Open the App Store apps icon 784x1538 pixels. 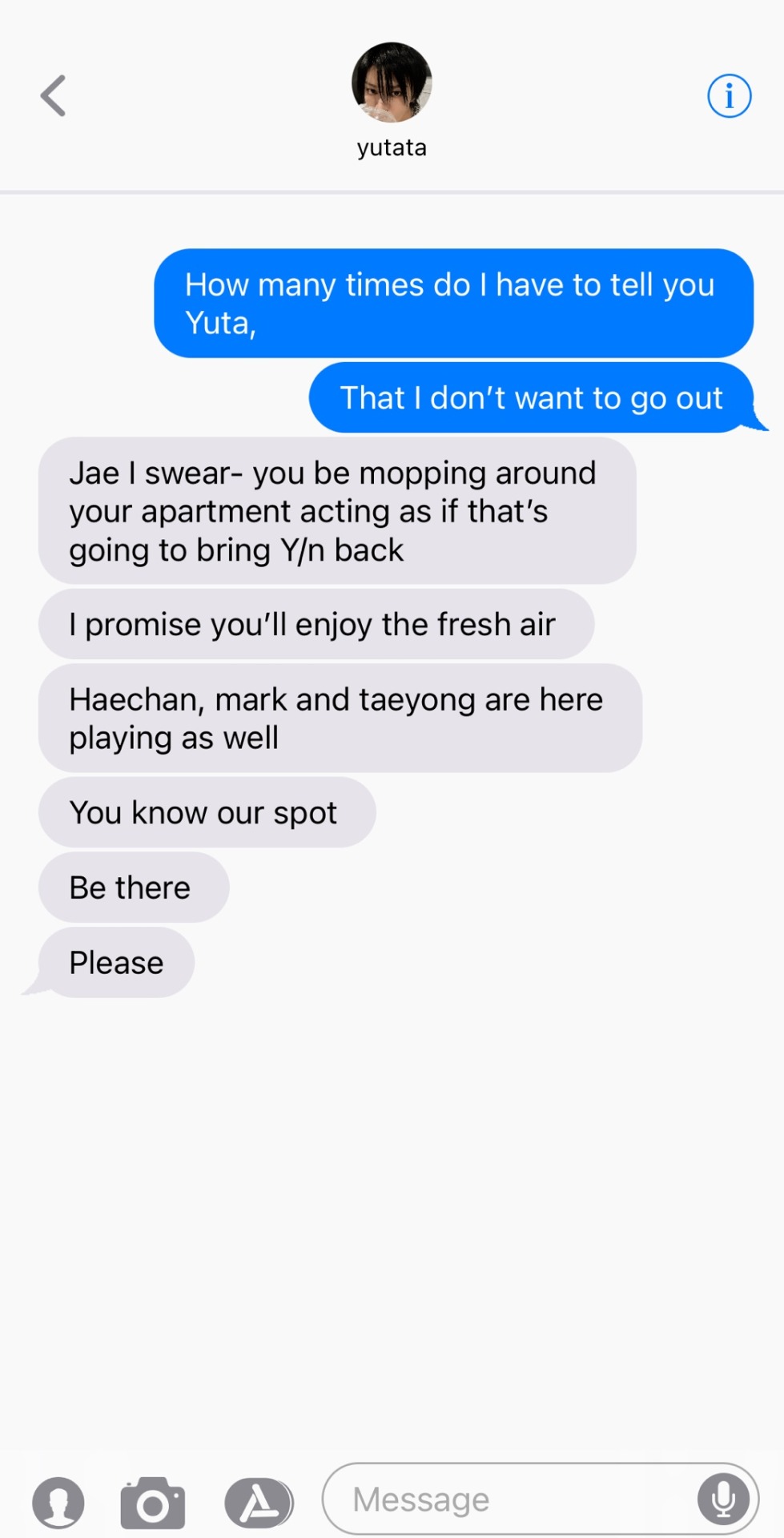click(x=258, y=1503)
